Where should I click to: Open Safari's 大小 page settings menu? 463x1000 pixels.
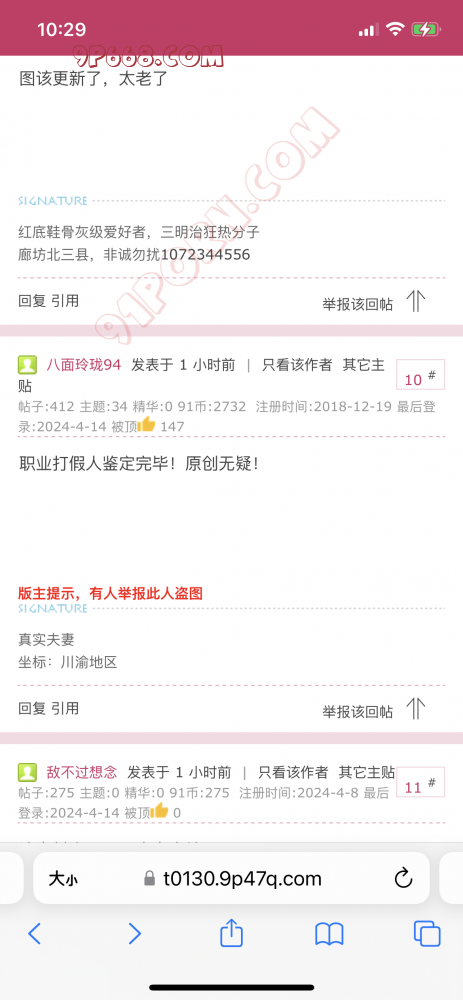click(63, 879)
